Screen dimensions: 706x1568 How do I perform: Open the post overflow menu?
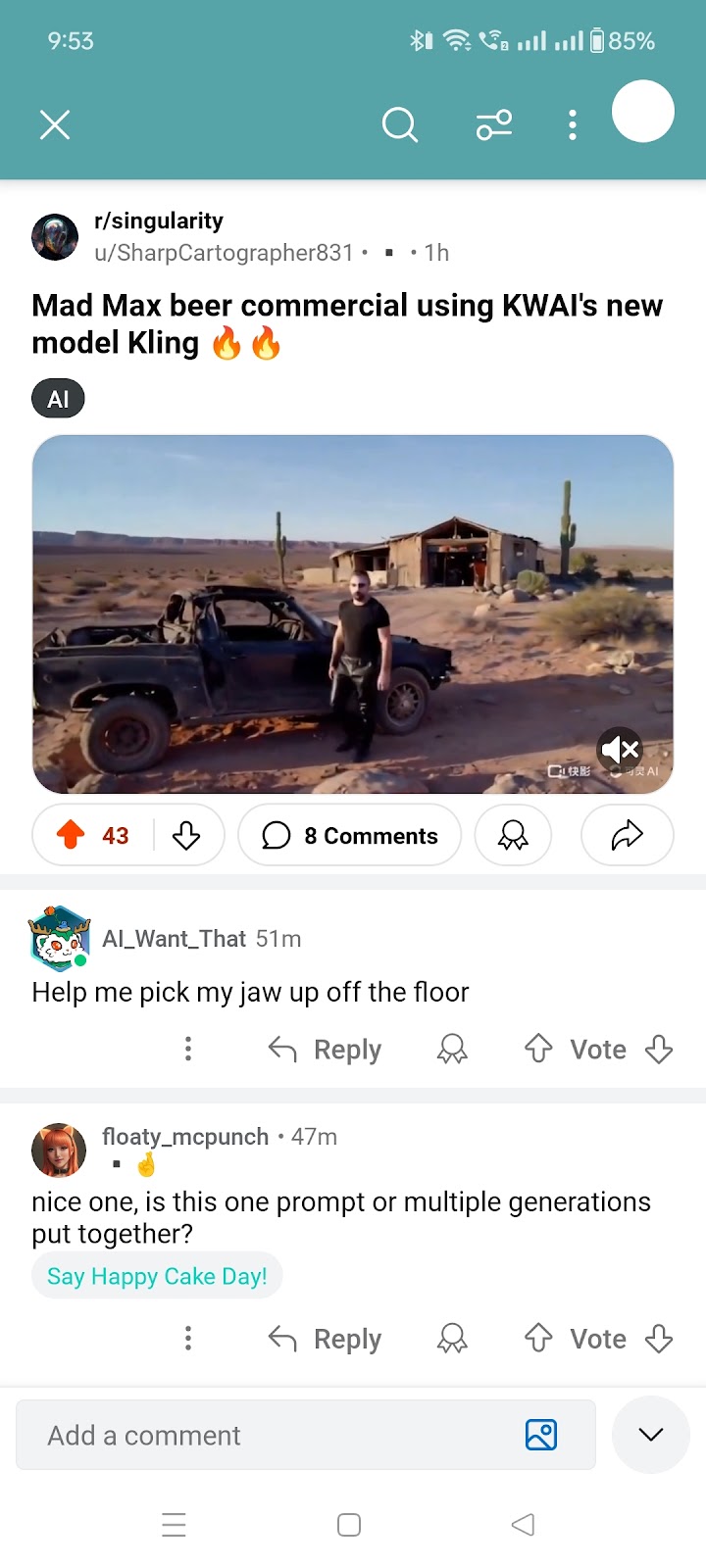(573, 124)
